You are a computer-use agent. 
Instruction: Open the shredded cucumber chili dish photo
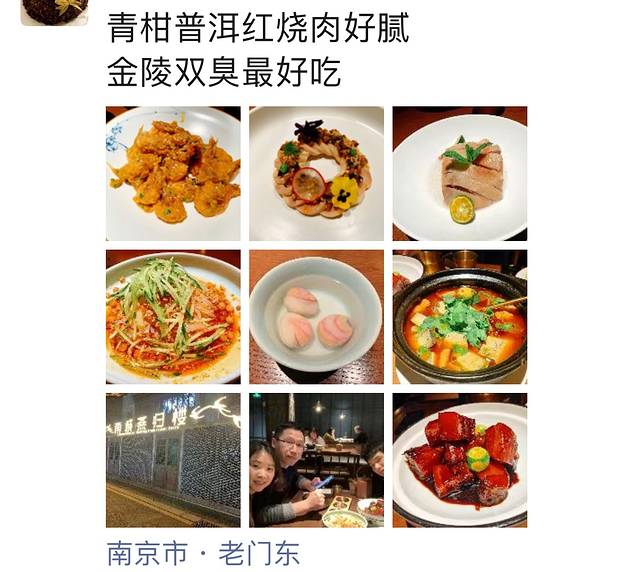tap(173, 316)
